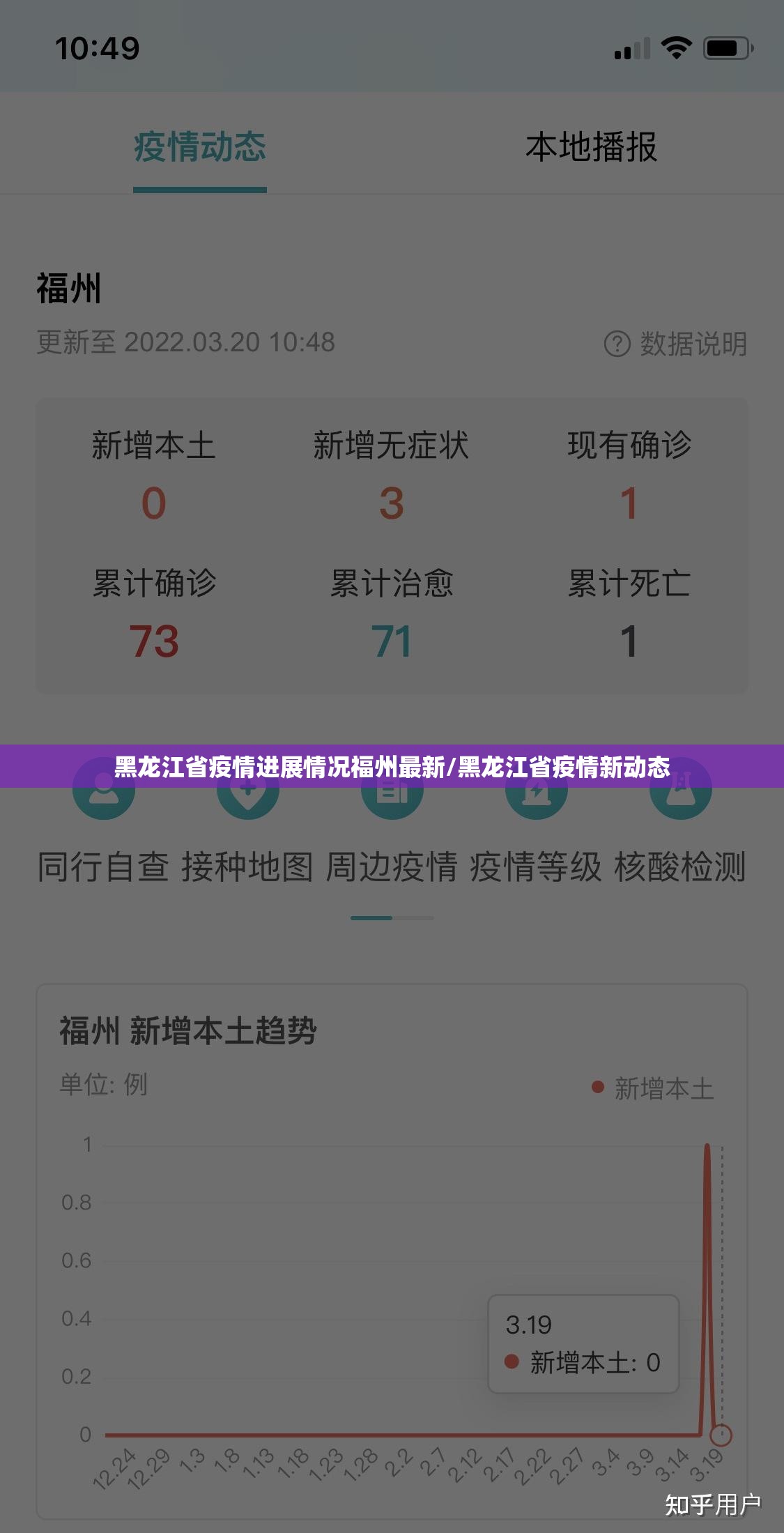Select the 疫情动态 tab
Viewport: 784px width, 1533px height.
(200, 147)
